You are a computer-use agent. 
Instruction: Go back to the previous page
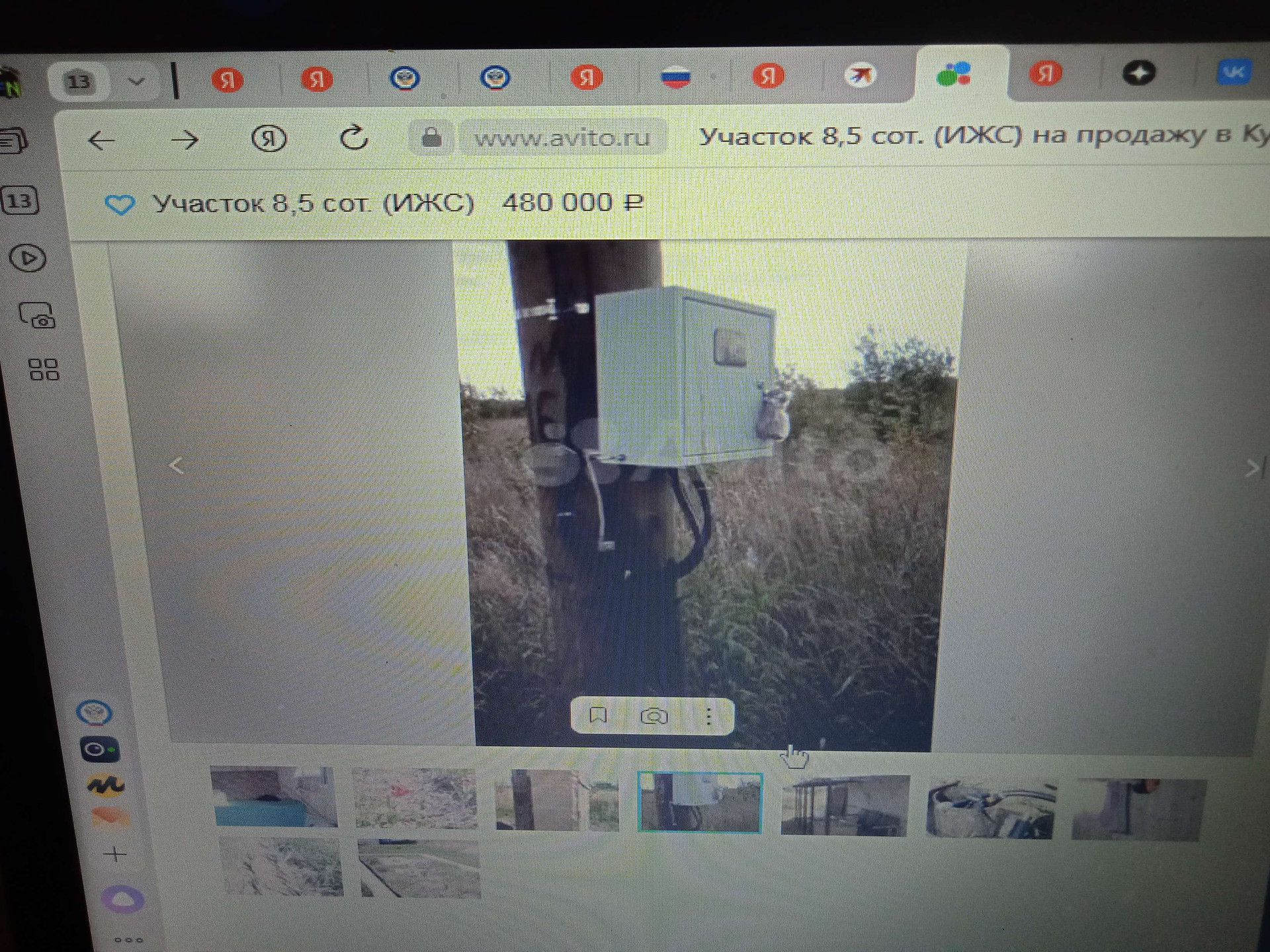(x=101, y=140)
